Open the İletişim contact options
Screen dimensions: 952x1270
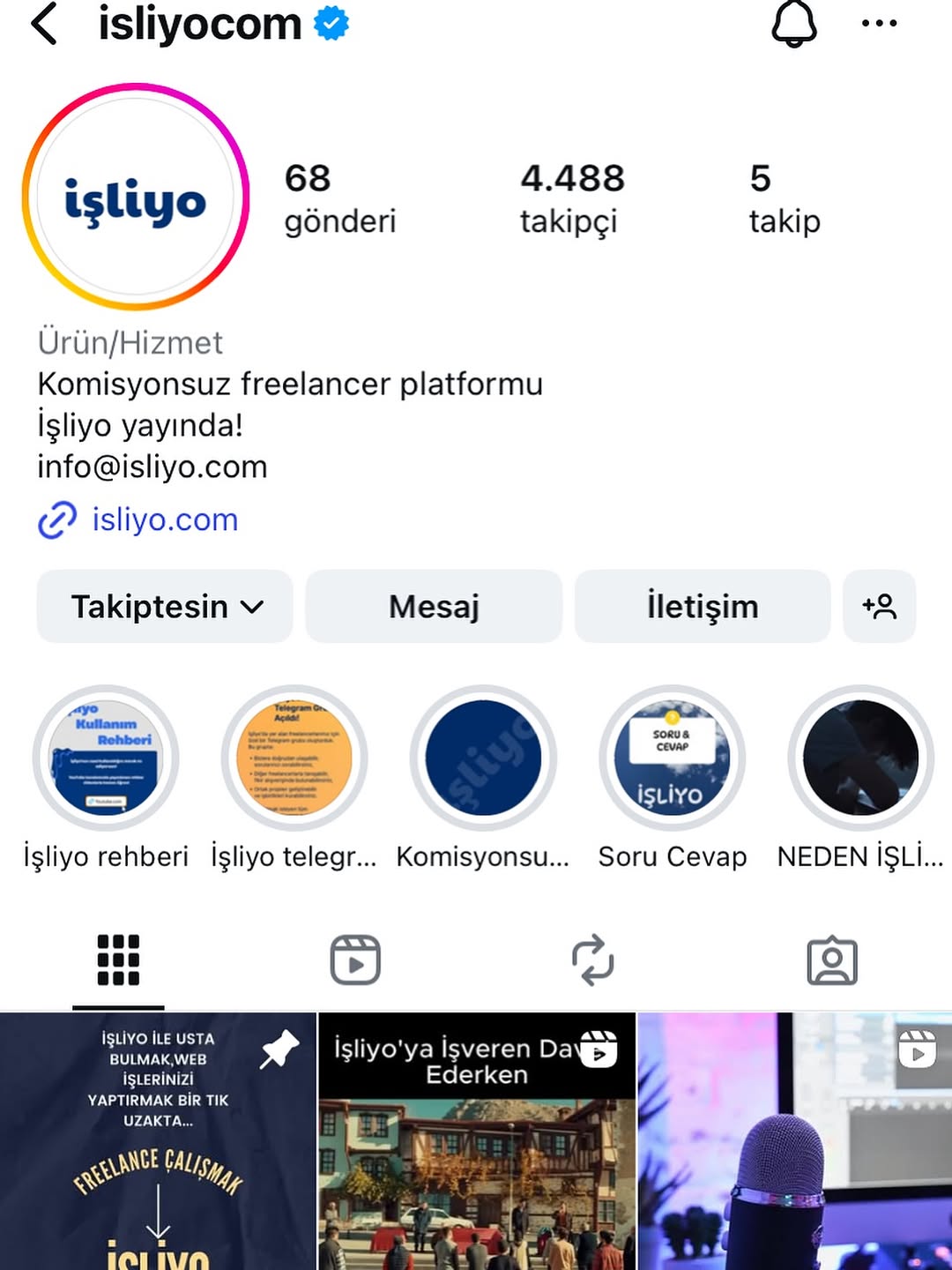pyautogui.click(x=703, y=607)
